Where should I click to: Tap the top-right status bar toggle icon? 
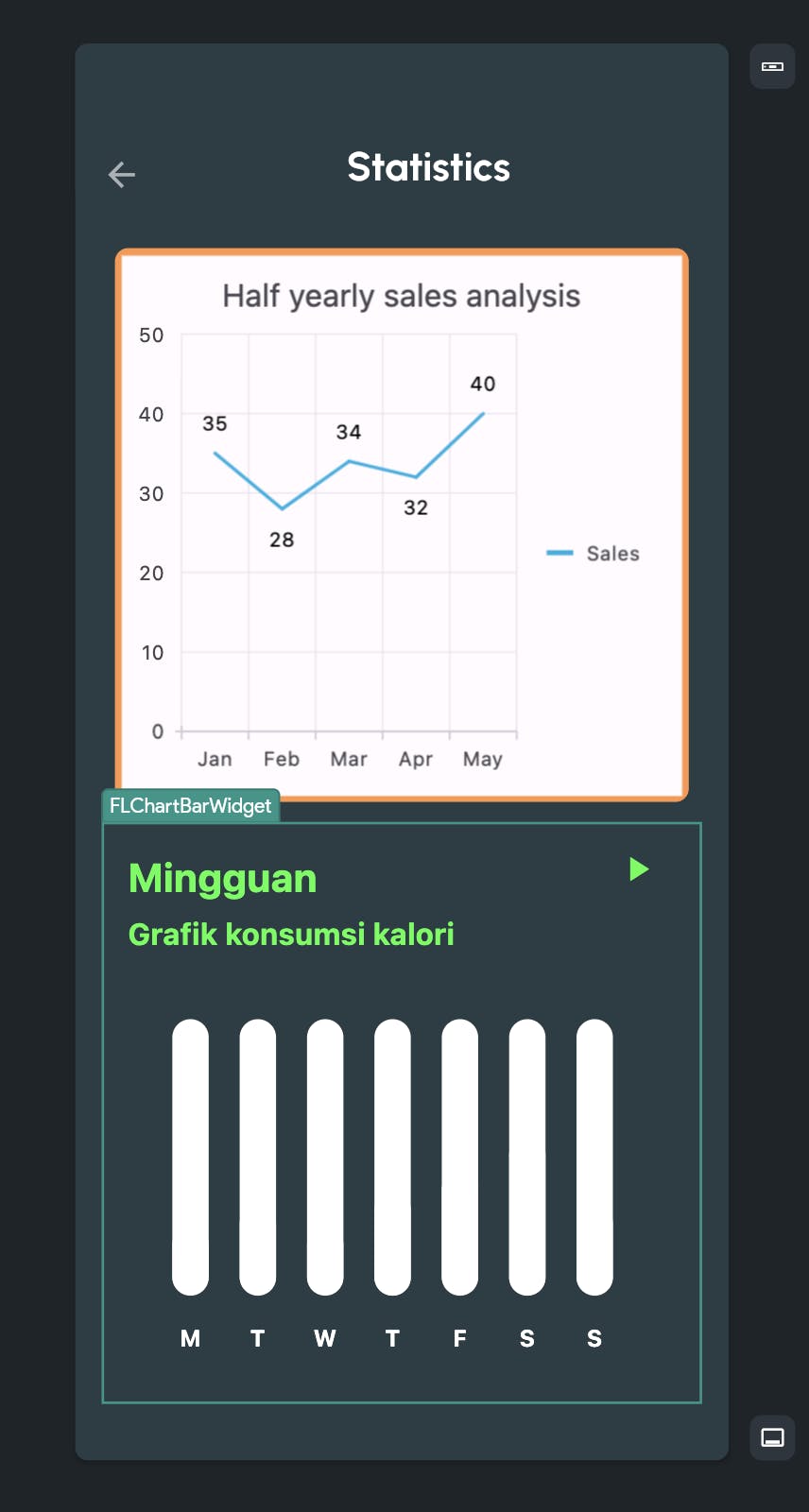[x=772, y=66]
